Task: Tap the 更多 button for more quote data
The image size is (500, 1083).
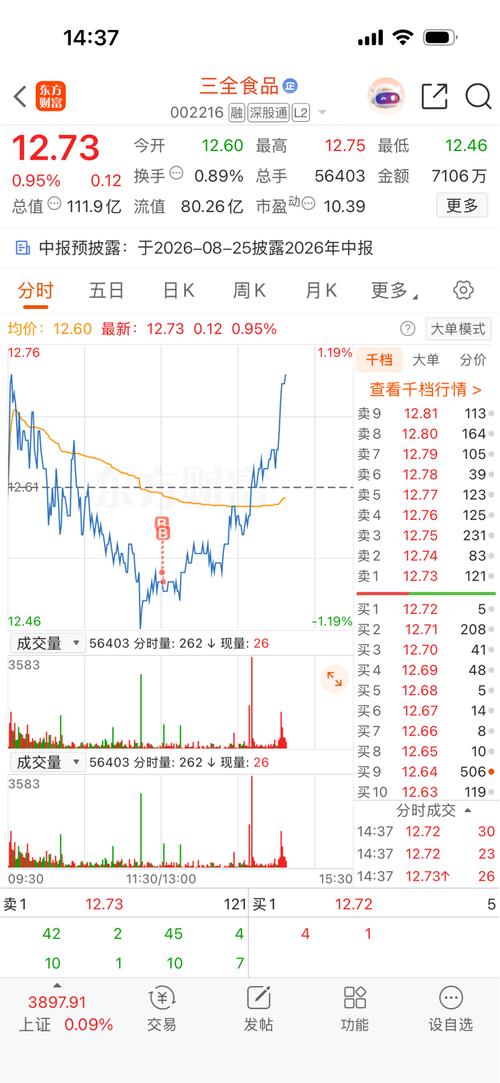Action: click(x=462, y=205)
